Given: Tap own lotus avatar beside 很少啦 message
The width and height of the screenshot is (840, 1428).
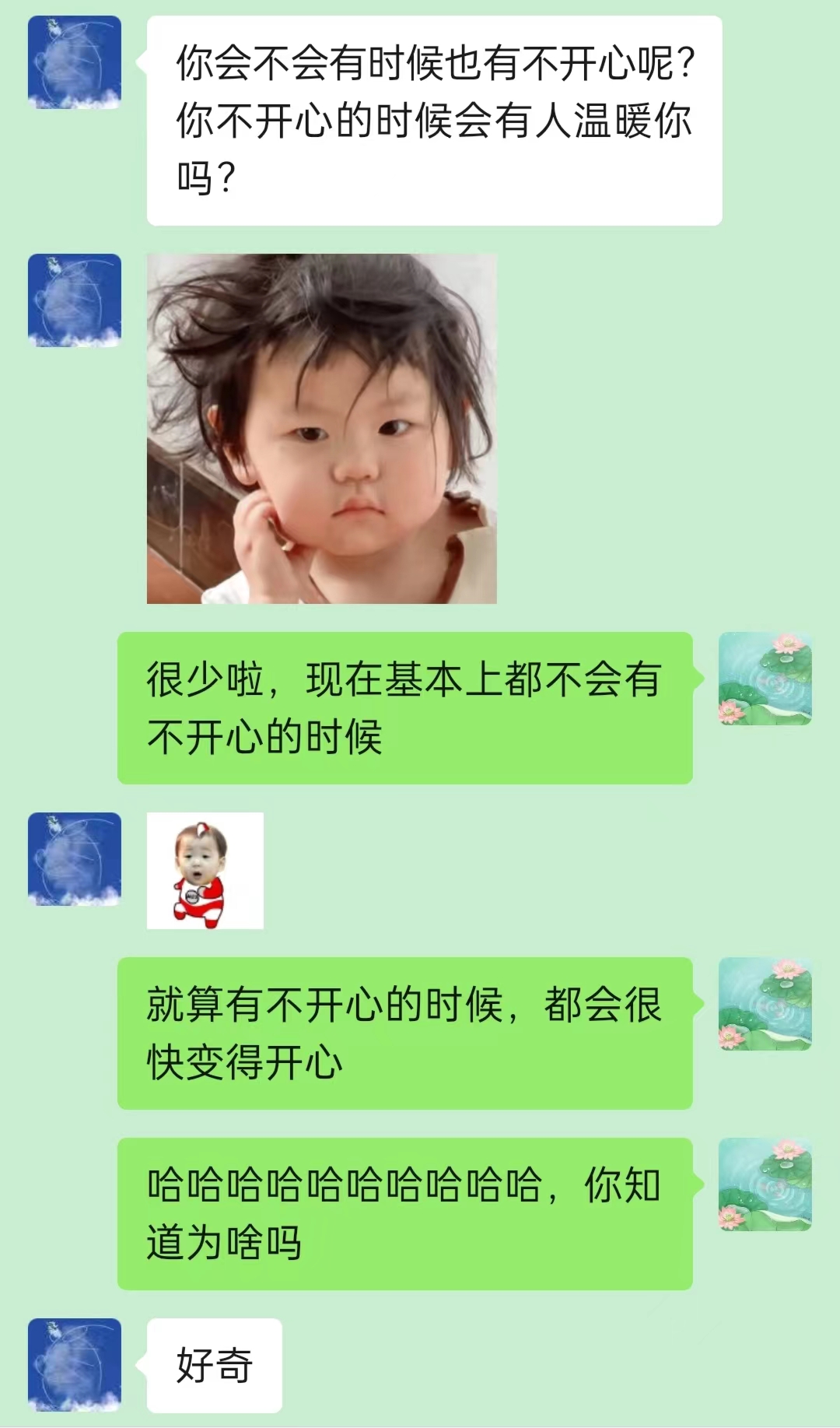Looking at the screenshot, I should 765,679.
